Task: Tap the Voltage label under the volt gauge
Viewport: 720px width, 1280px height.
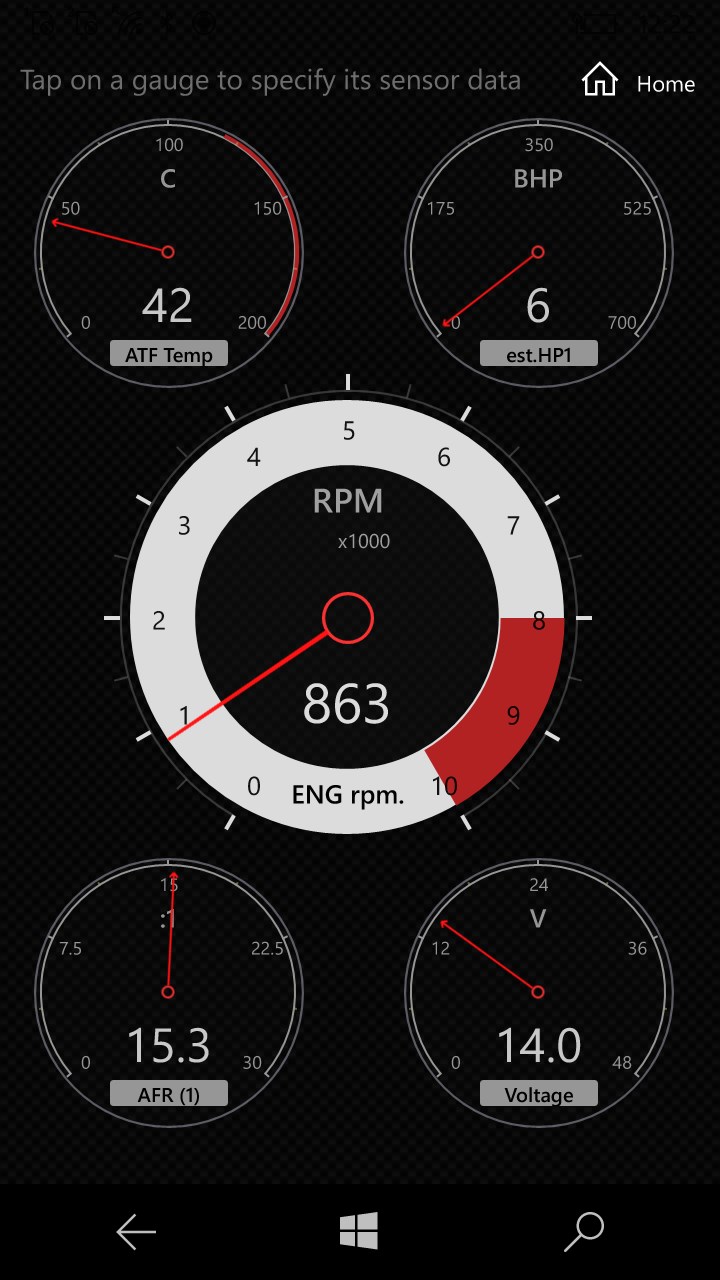Action: click(538, 1094)
